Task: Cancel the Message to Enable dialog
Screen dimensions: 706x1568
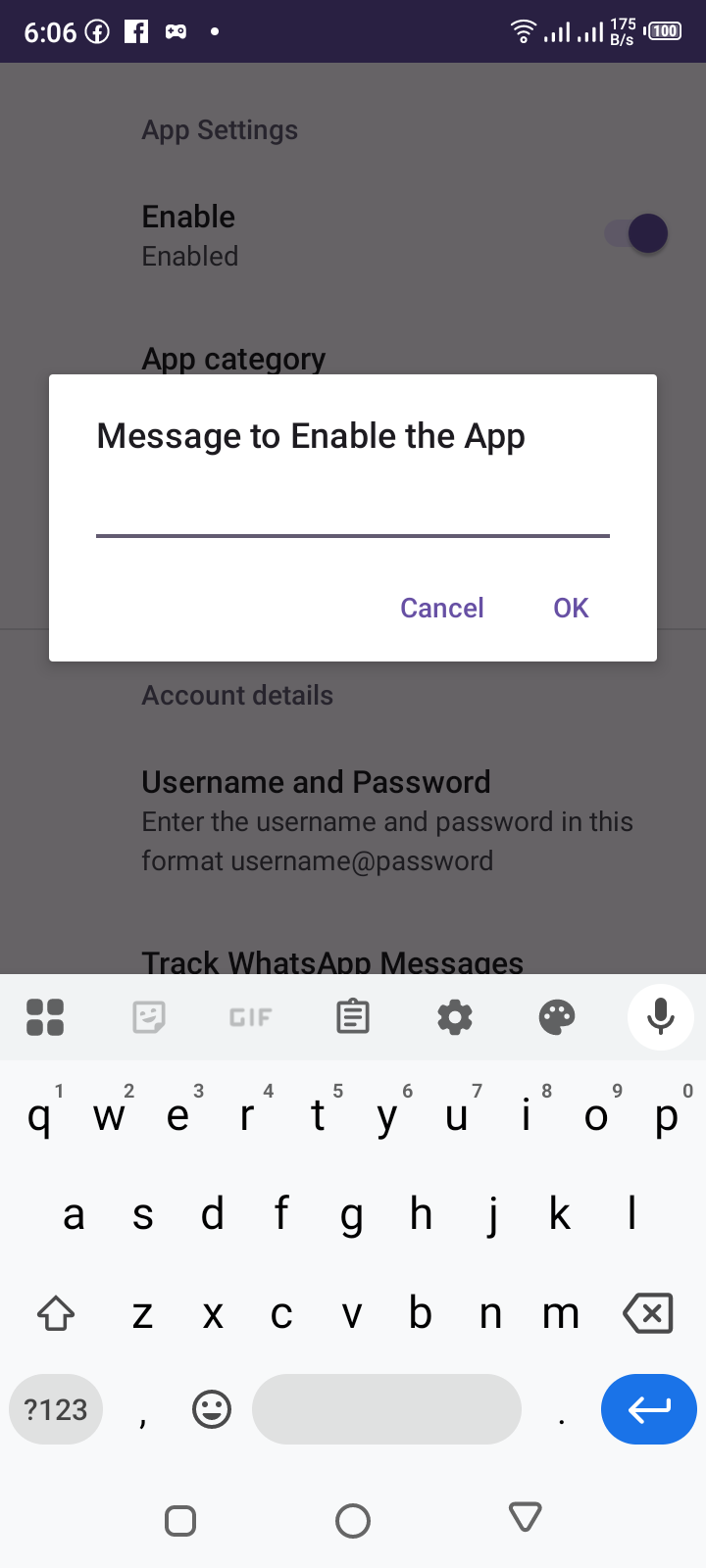Action: tap(441, 608)
